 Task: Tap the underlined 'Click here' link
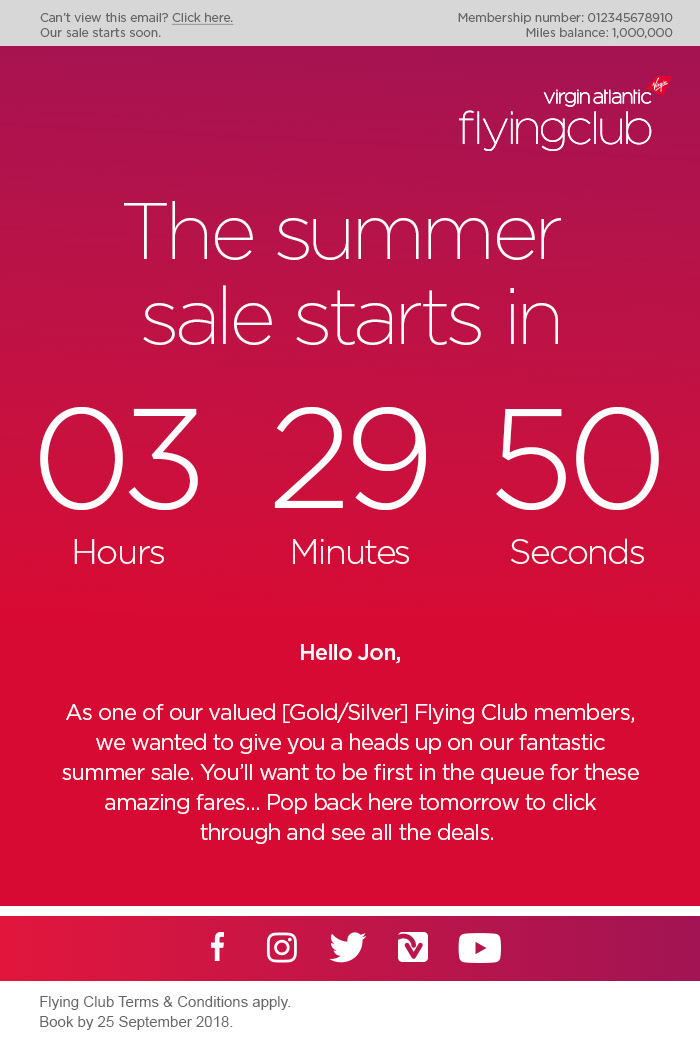(x=202, y=18)
